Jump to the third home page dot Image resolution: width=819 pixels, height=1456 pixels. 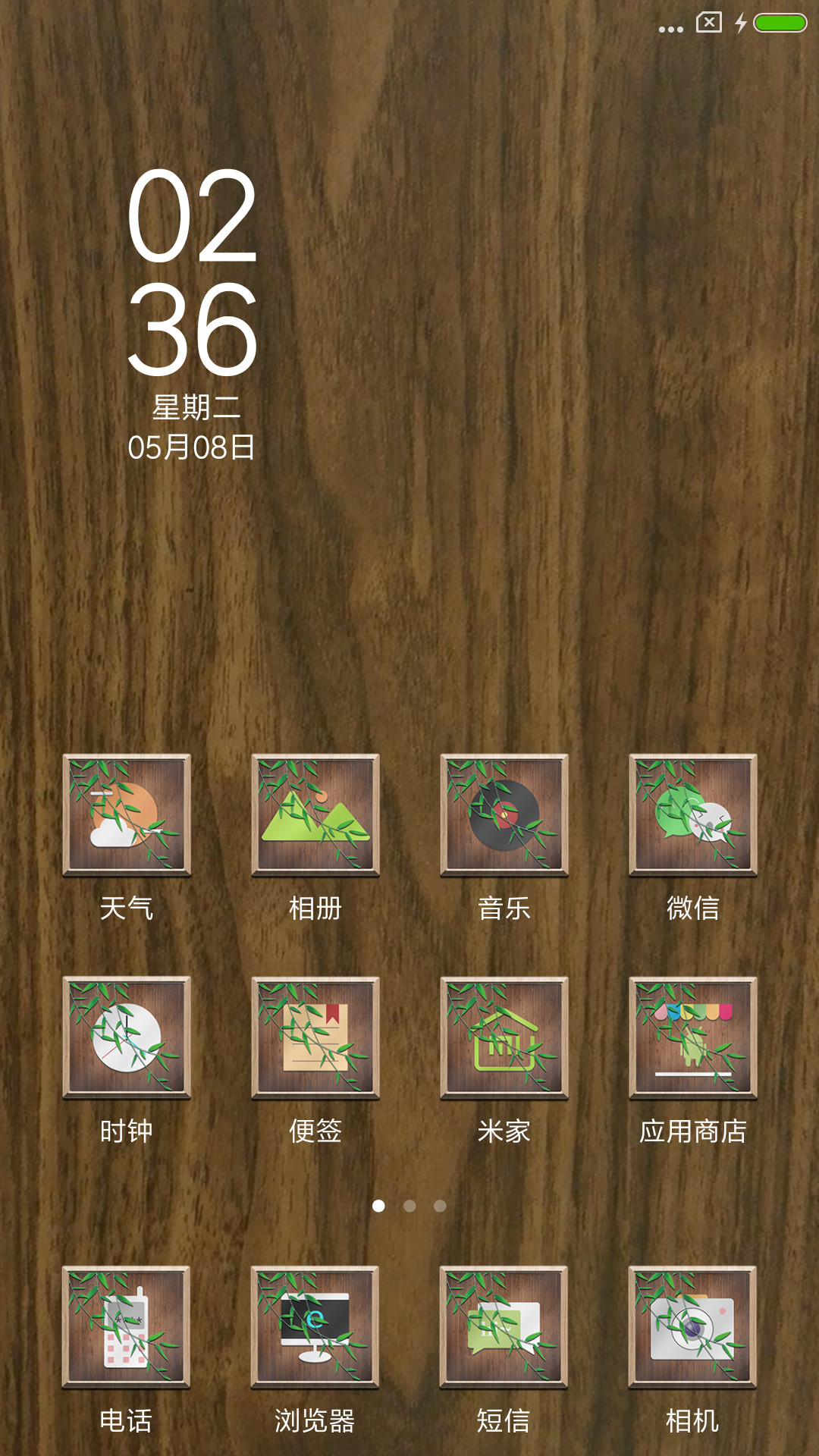point(440,1206)
